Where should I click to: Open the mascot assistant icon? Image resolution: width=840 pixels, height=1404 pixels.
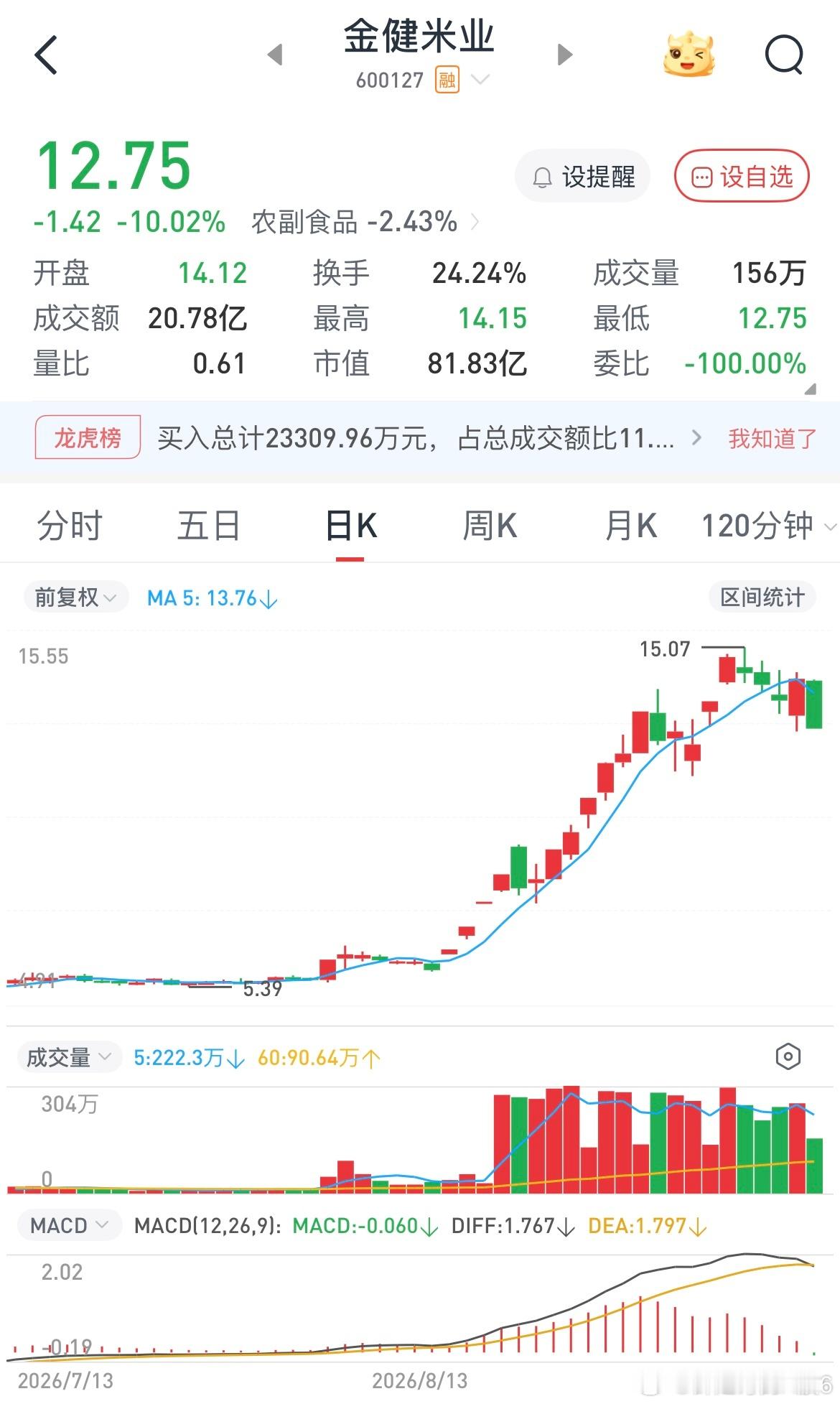tap(689, 54)
